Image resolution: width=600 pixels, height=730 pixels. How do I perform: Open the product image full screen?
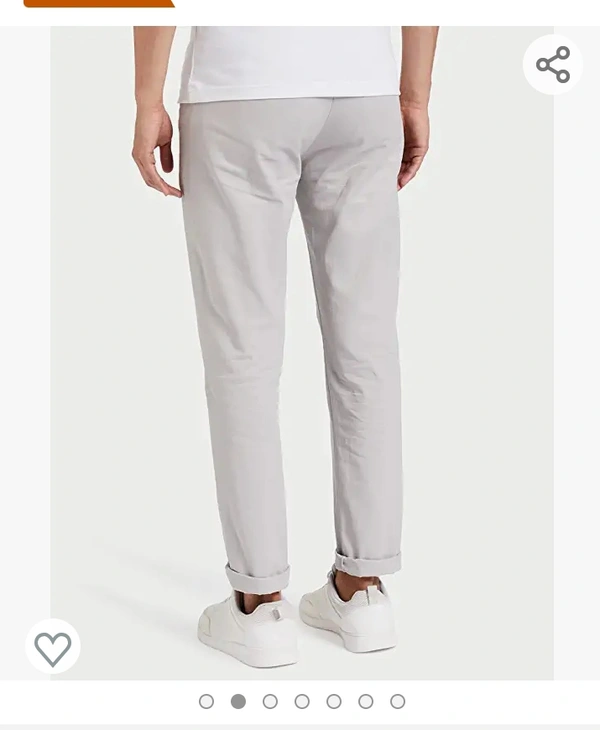click(300, 350)
